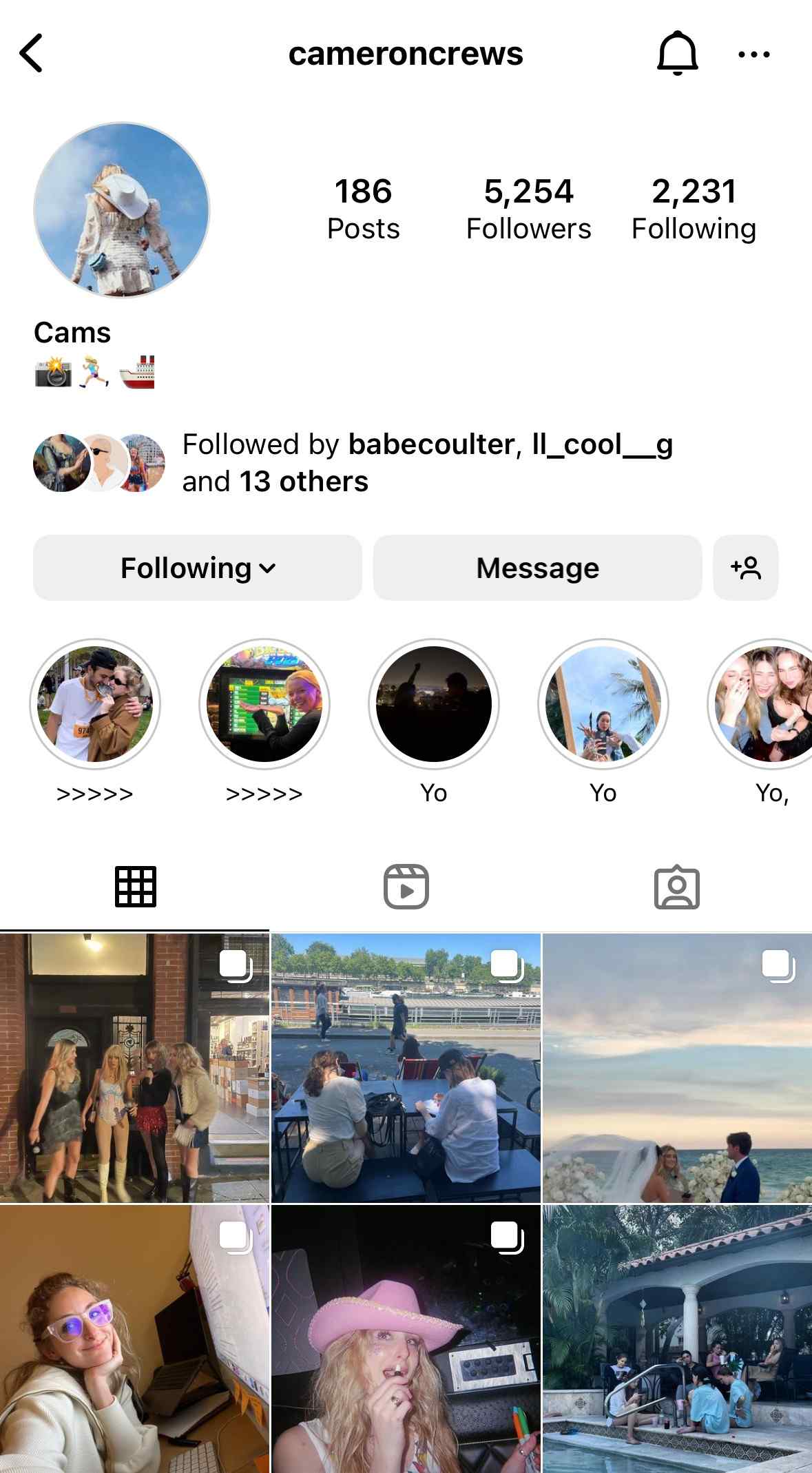The height and width of the screenshot is (1473, 812).
Task: View the 2,231 Following list
Action: pyautogui.click(x=694, y=209)
